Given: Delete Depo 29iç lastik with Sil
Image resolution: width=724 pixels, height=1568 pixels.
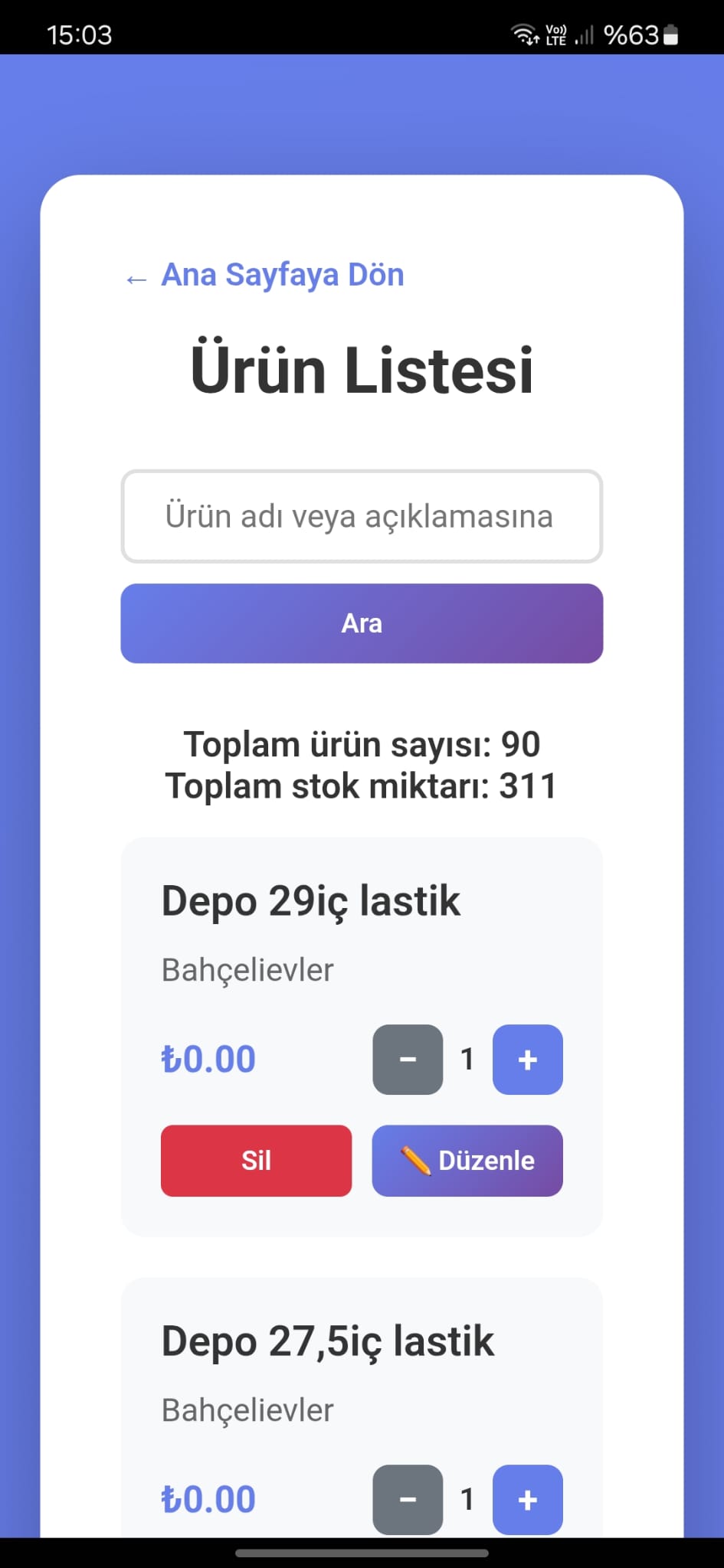Looking at the screenshot, I should (256, 1160).
